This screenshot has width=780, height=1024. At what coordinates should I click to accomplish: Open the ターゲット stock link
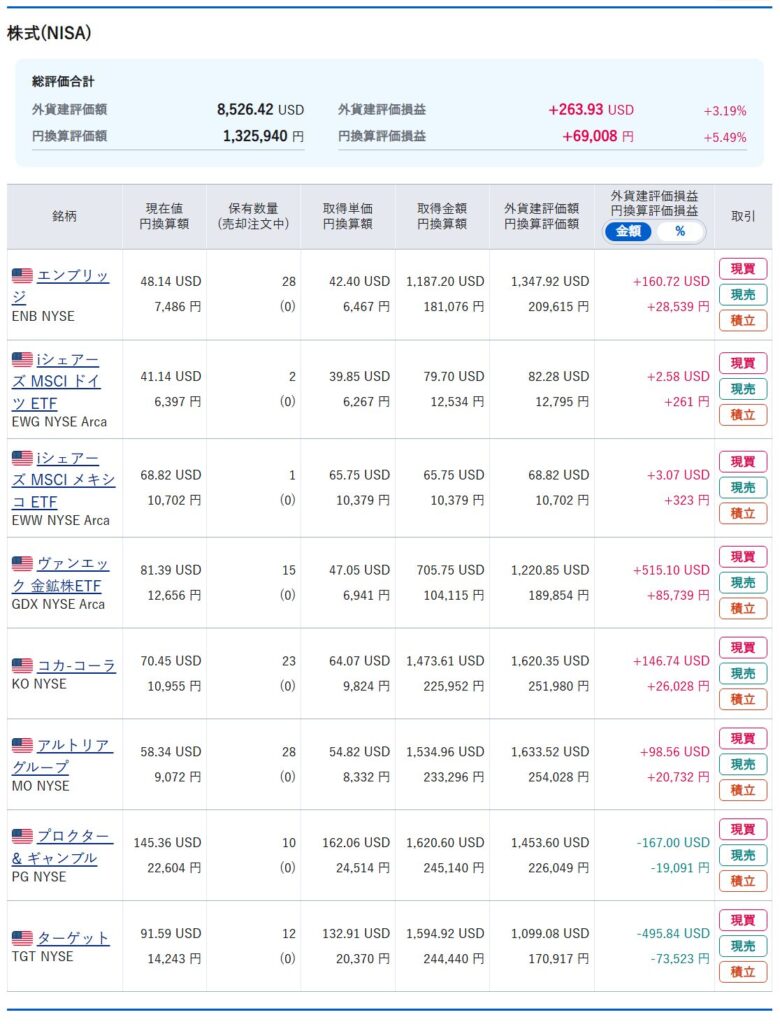73,938
